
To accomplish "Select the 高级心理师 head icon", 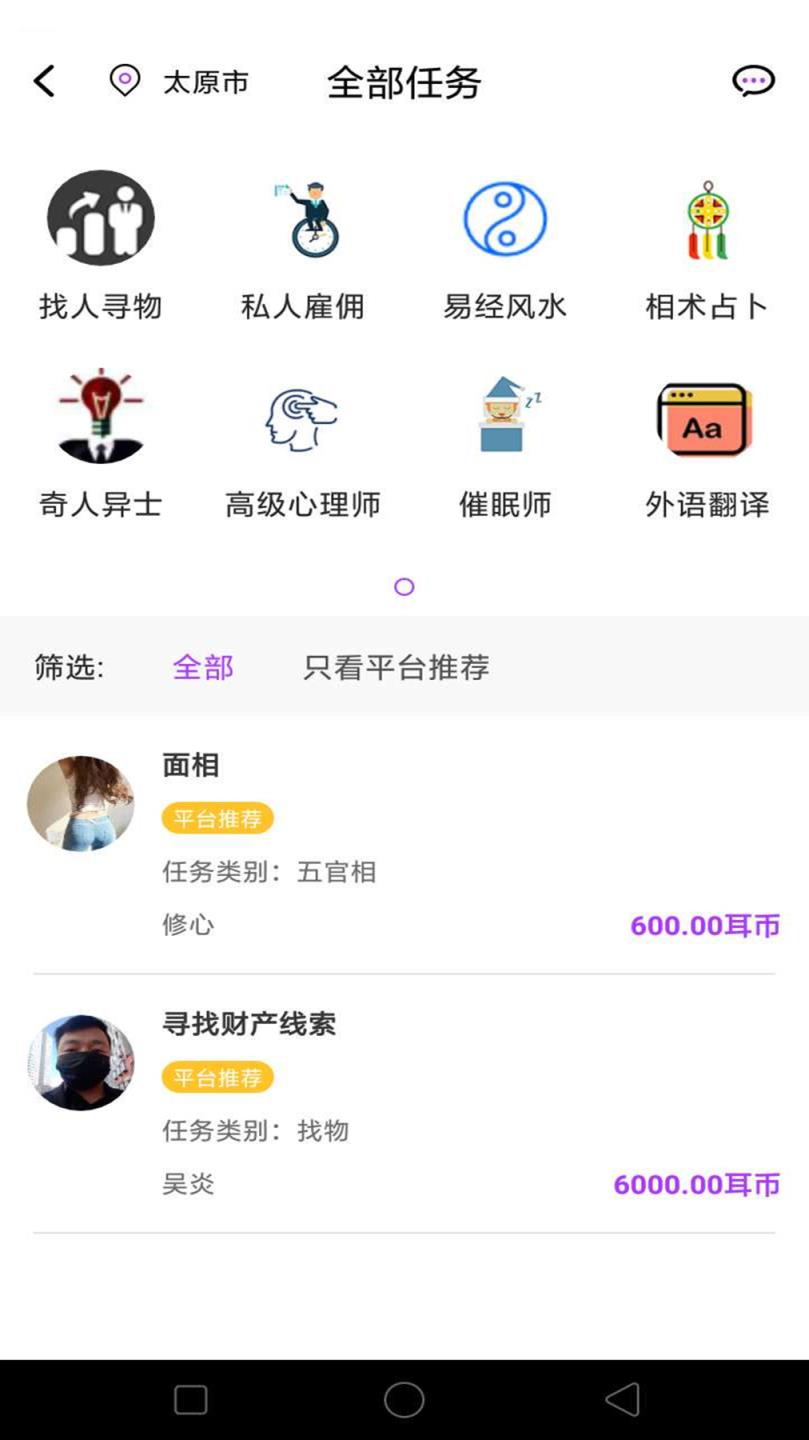I will point(302,415).
